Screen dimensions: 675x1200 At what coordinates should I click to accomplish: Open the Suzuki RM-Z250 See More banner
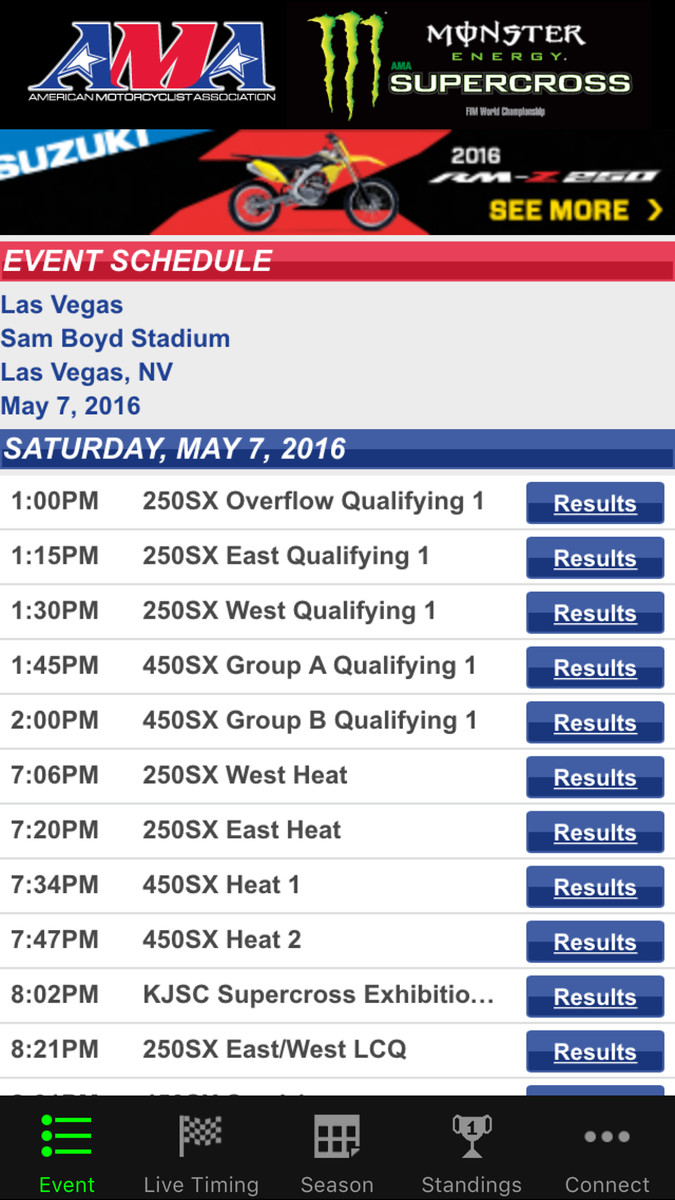574,210
